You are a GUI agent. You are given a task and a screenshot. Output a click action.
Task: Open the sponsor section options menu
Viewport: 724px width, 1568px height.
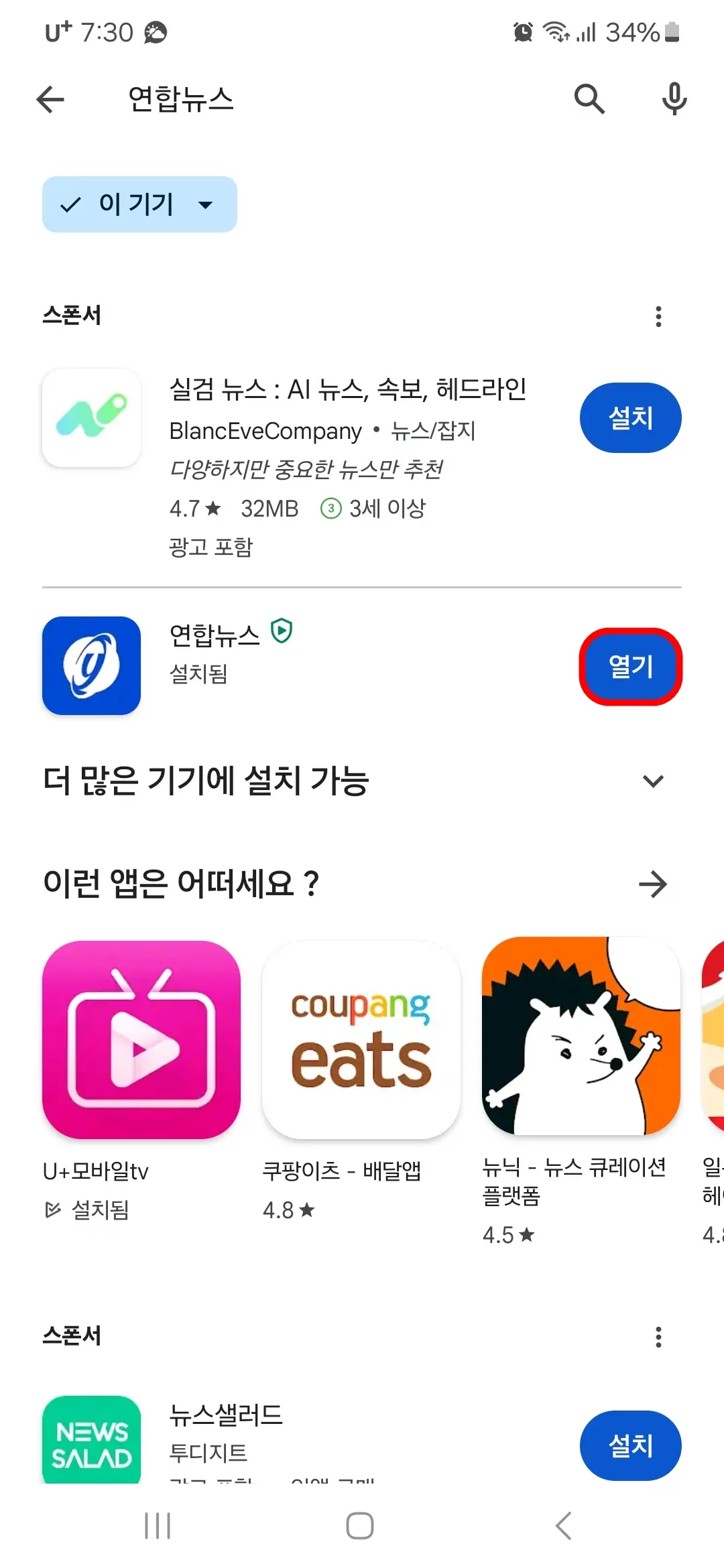pyautogui.click(x=658, y=315)
